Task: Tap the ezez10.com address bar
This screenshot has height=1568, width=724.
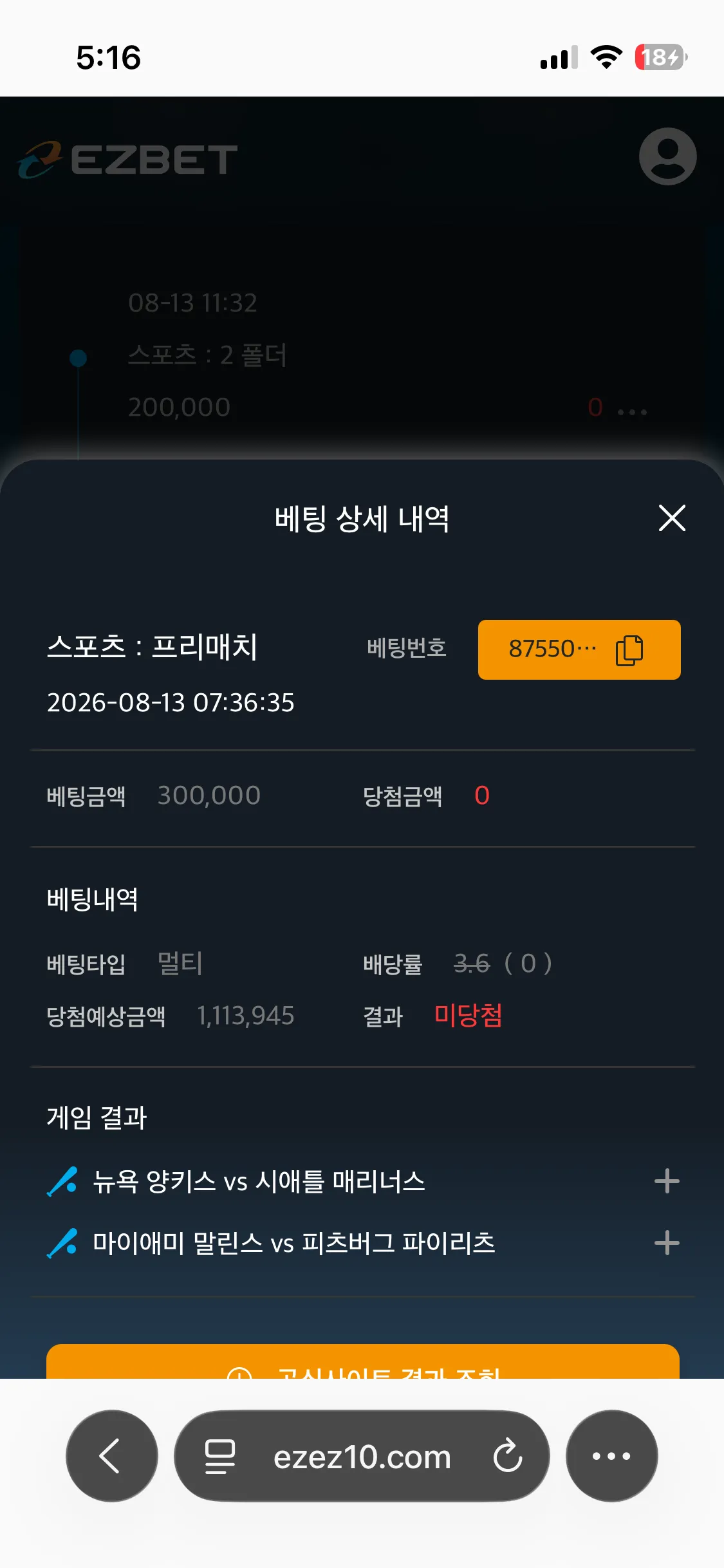Action: point(362,1456)
